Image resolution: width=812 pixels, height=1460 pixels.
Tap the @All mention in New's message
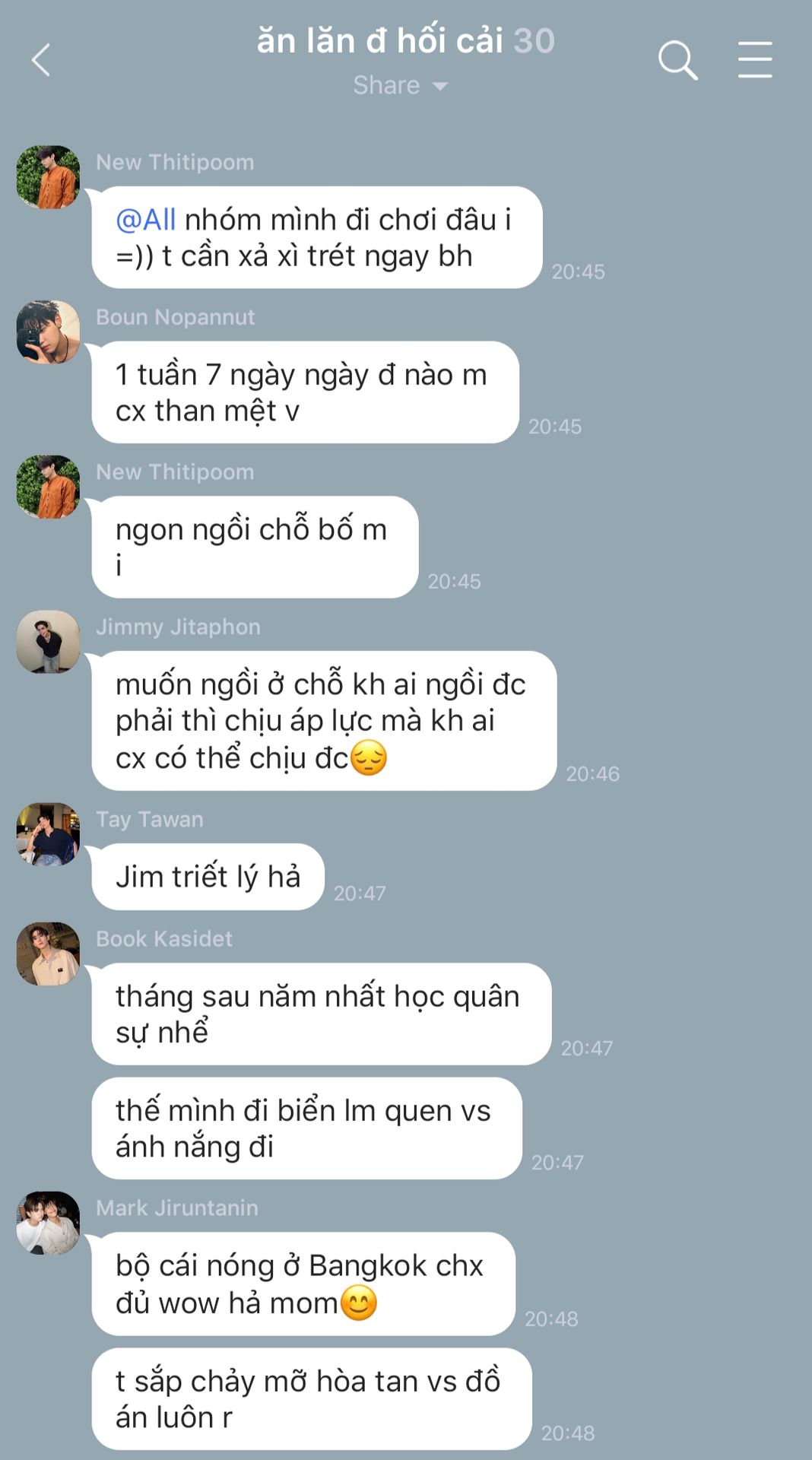146,220
